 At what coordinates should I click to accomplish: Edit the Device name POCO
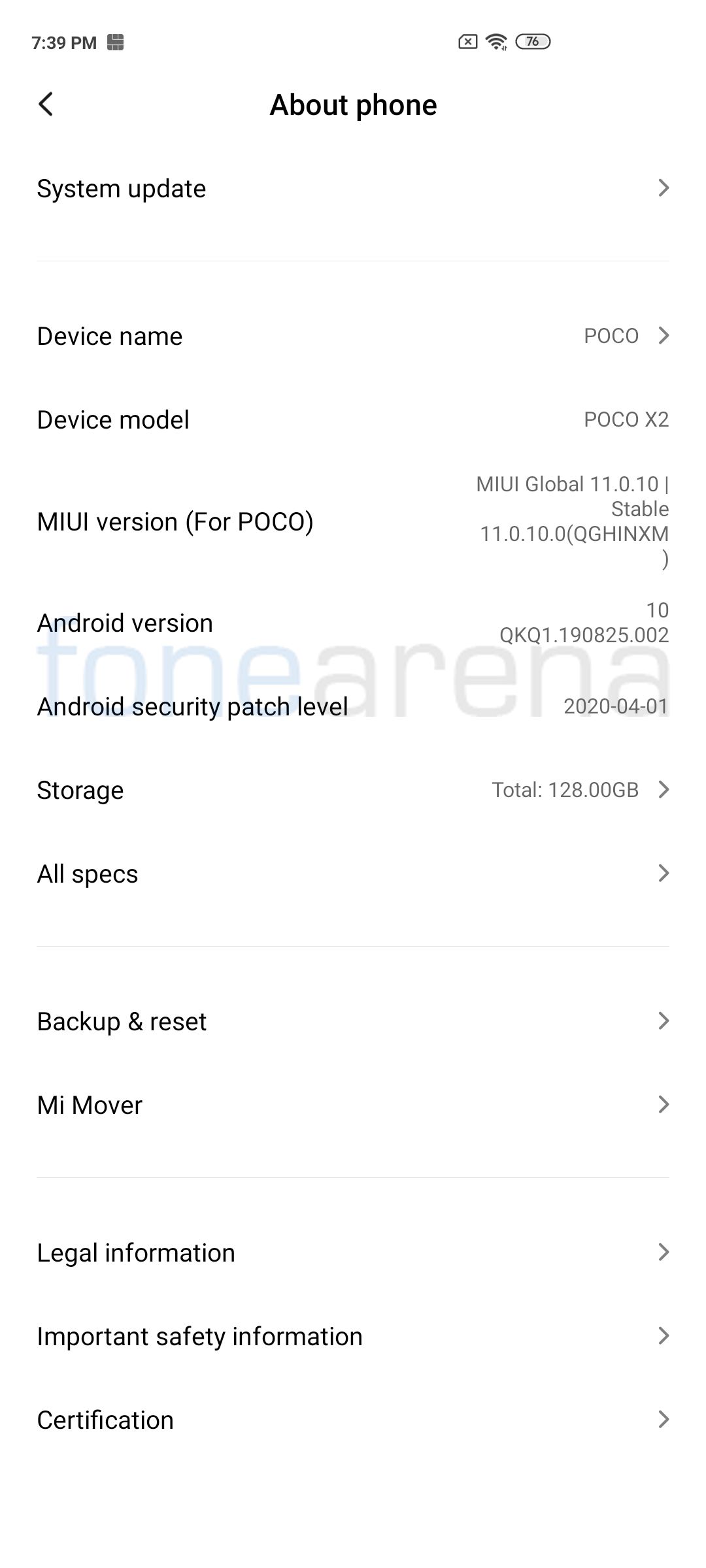(x=353, y=336)
